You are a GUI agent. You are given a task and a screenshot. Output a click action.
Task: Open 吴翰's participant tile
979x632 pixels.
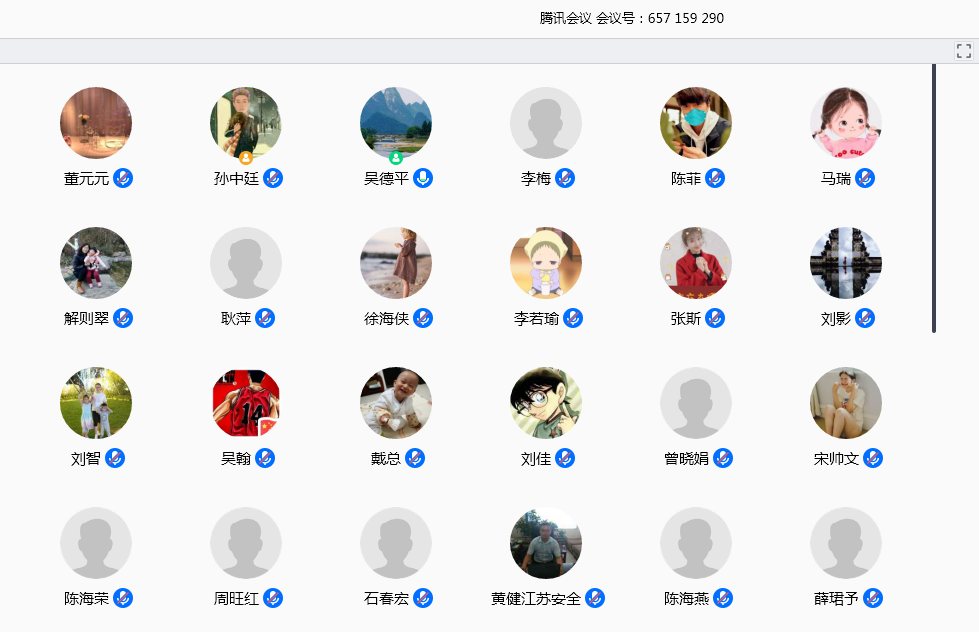tap(246, 403)
